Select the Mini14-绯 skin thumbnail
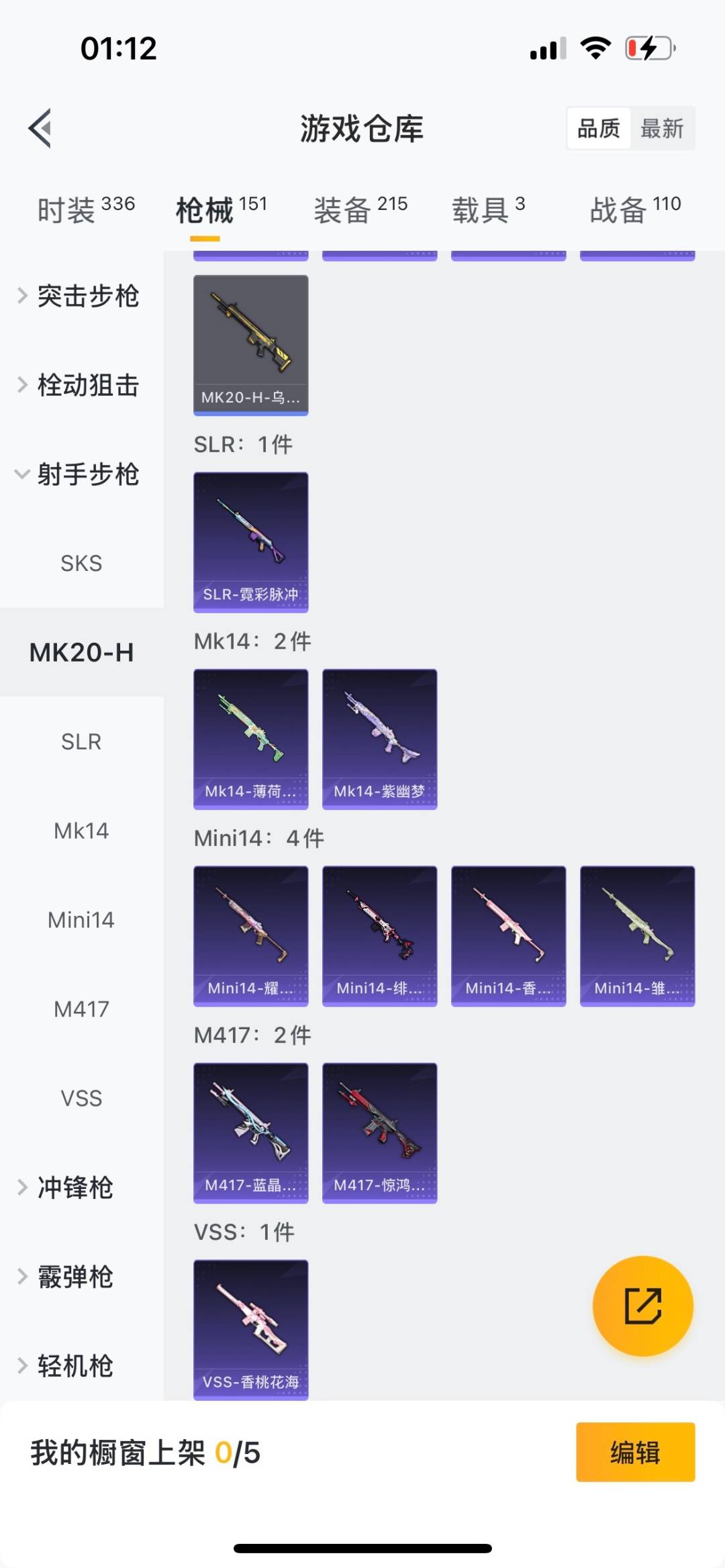725x1568 pixels. pyautogui.click(x=379, y=935)
